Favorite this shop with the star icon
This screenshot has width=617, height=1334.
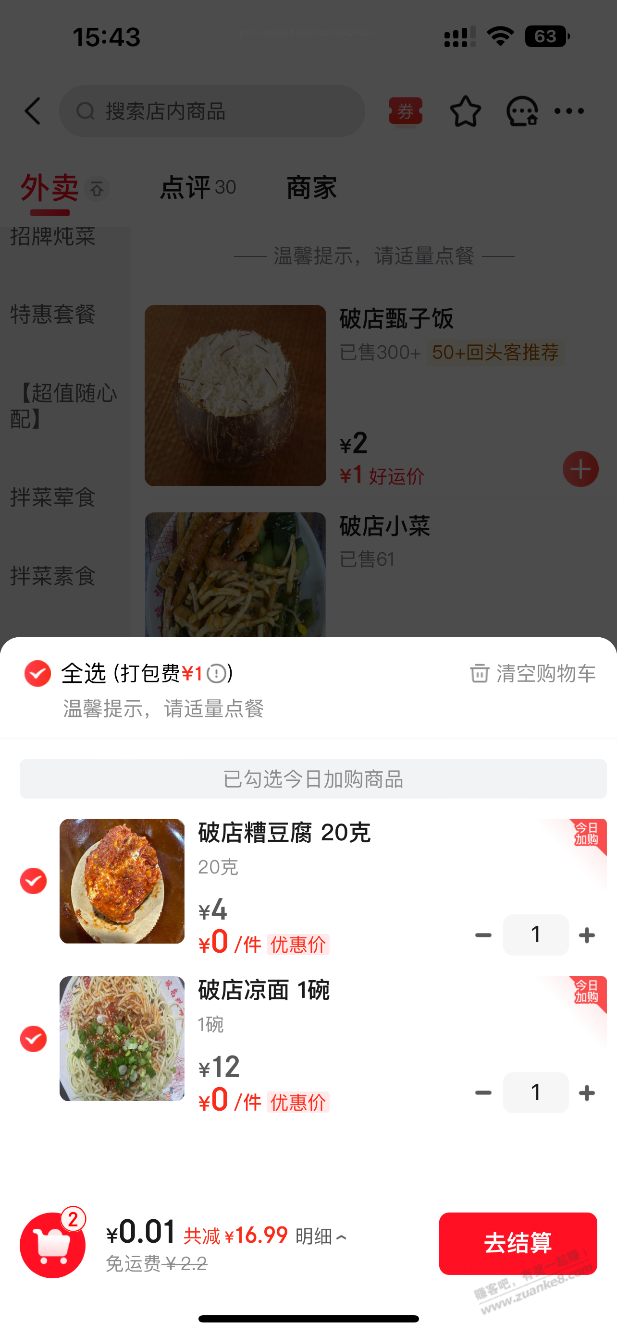click(465, 111)
